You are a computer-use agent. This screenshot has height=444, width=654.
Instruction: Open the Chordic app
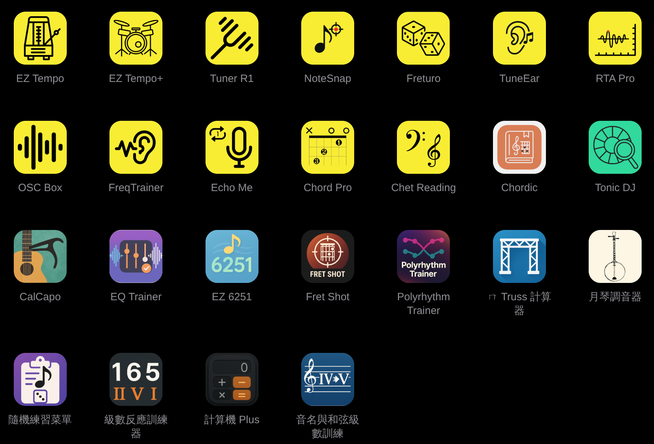click(x=519, y=147)
